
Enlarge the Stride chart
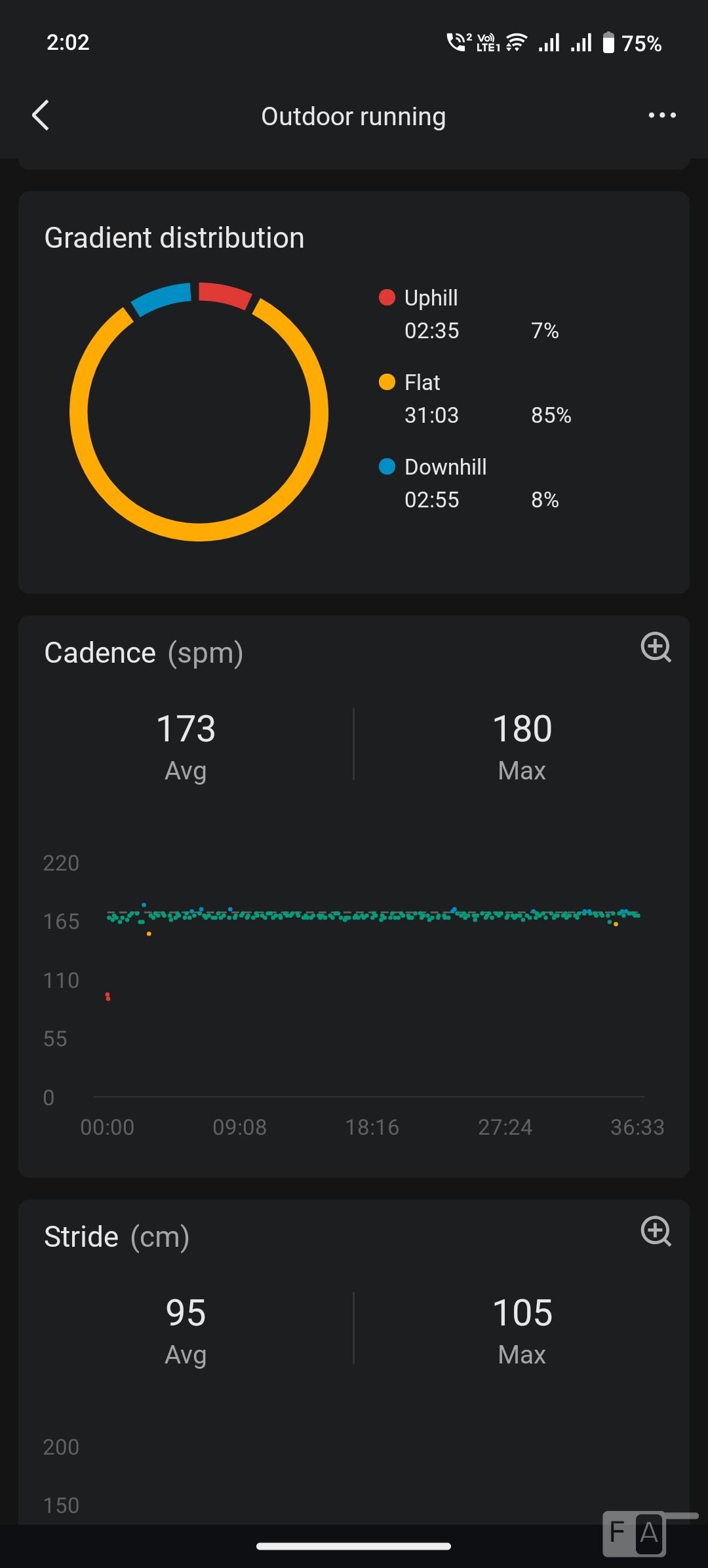(655, 1232)
